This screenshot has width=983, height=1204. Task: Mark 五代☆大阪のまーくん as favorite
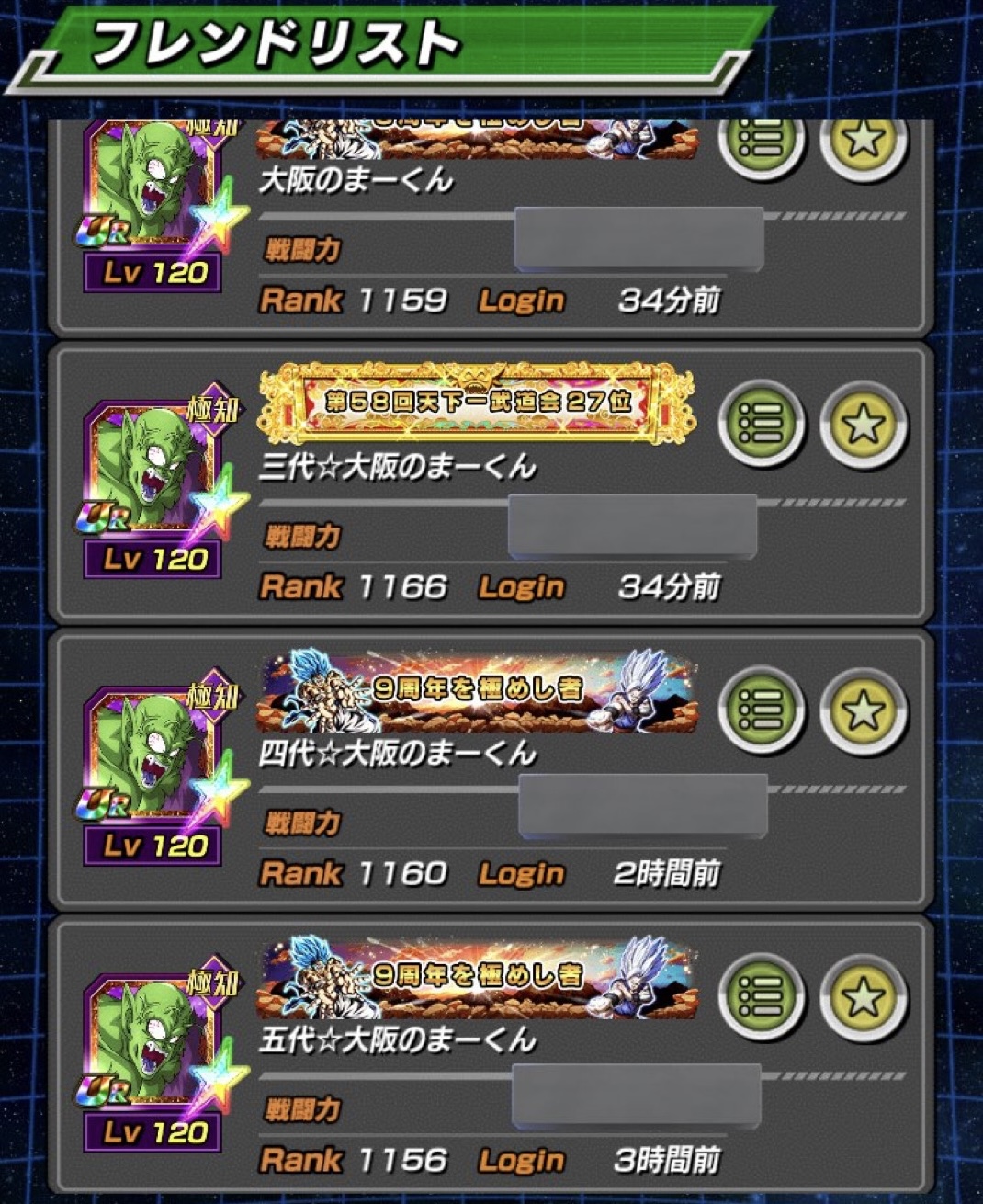pyautogui.click(x=864, y=999)
